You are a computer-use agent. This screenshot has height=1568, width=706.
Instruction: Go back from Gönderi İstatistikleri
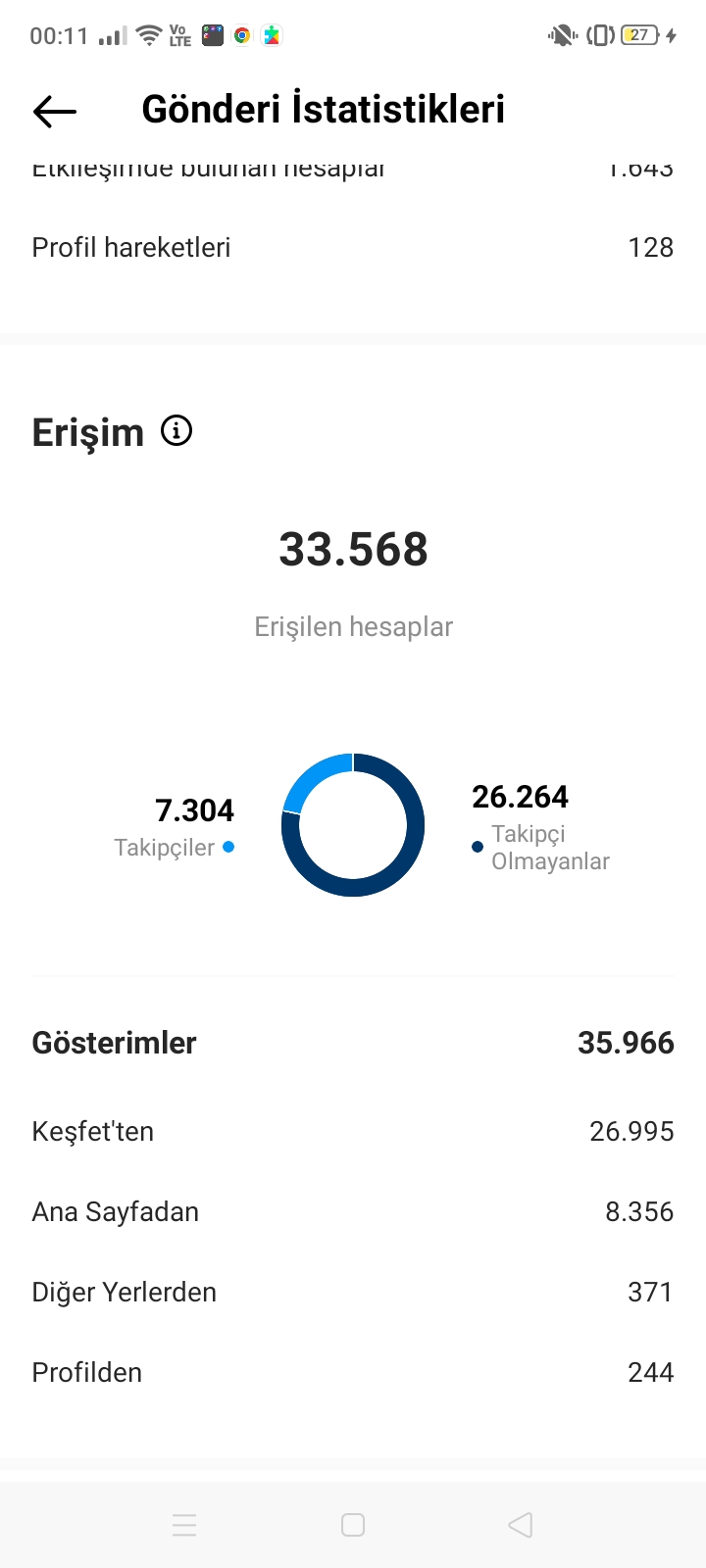[55, 112]
